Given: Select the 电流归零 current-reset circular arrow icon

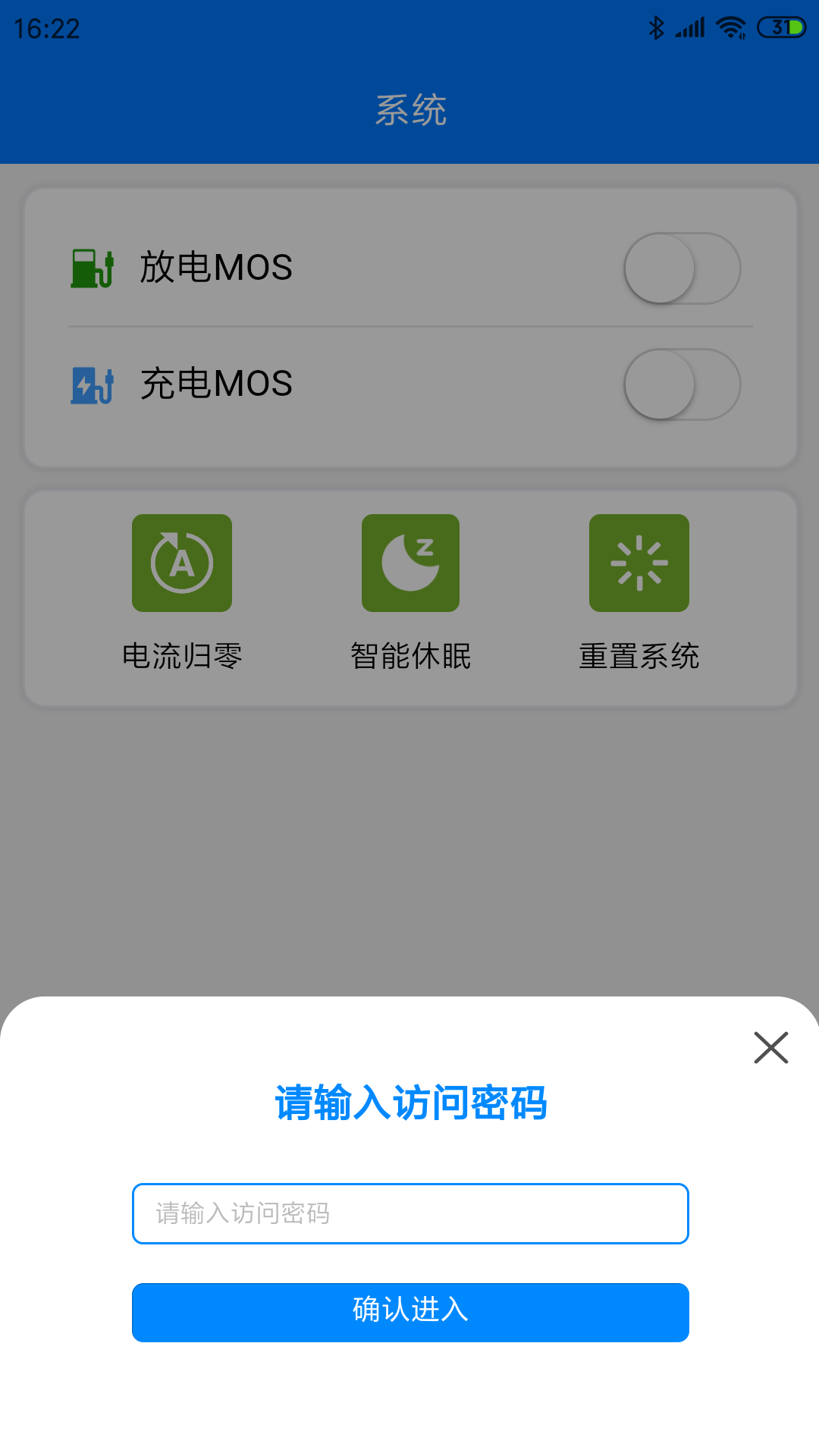Looking at the screenshot, I should (x=181, y=562).
